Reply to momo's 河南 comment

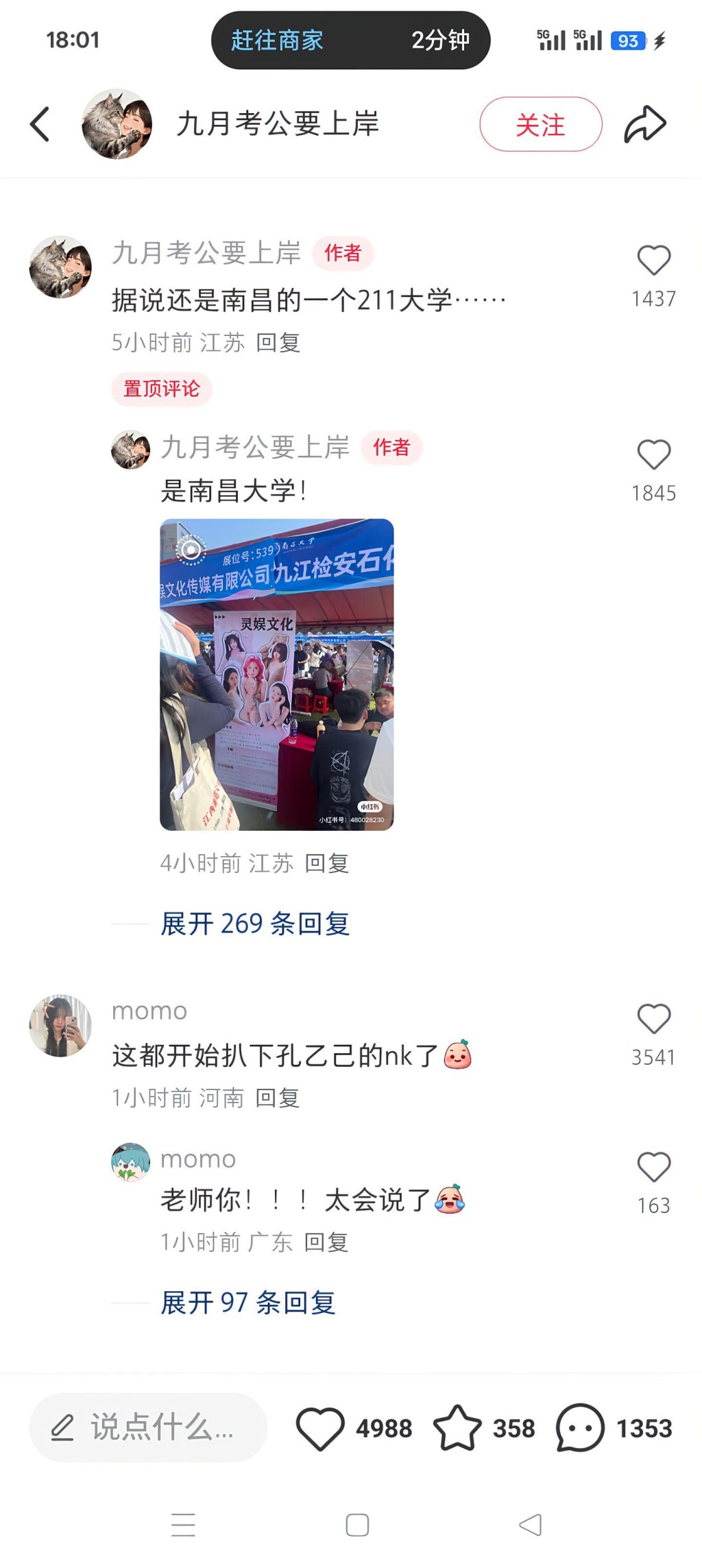click(x=278, y=1098)
